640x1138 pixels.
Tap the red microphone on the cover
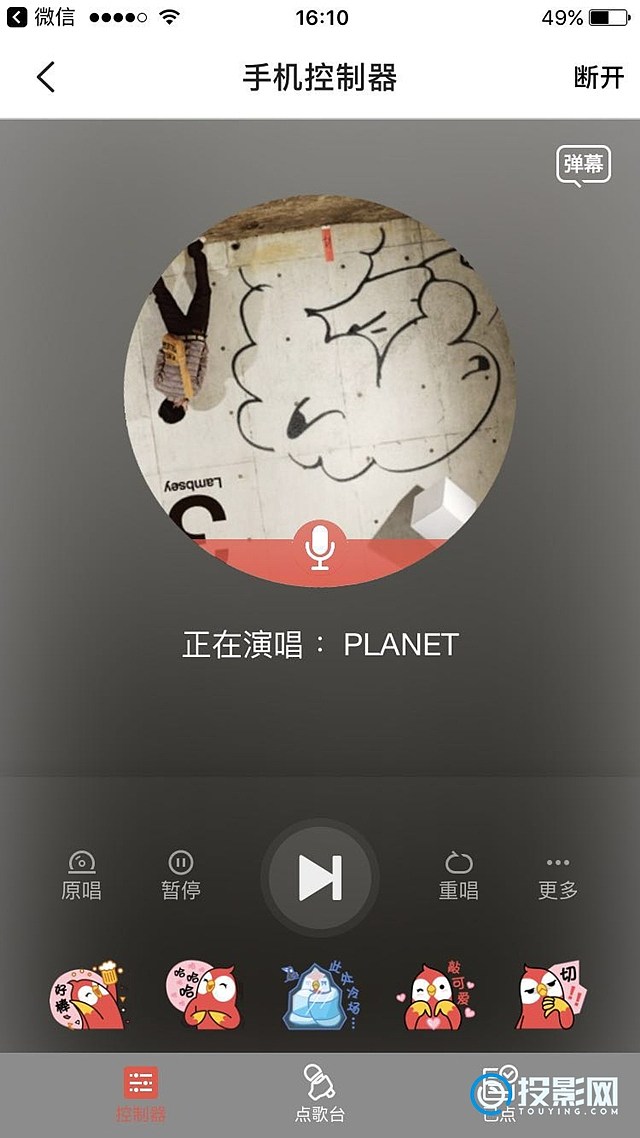319,548
